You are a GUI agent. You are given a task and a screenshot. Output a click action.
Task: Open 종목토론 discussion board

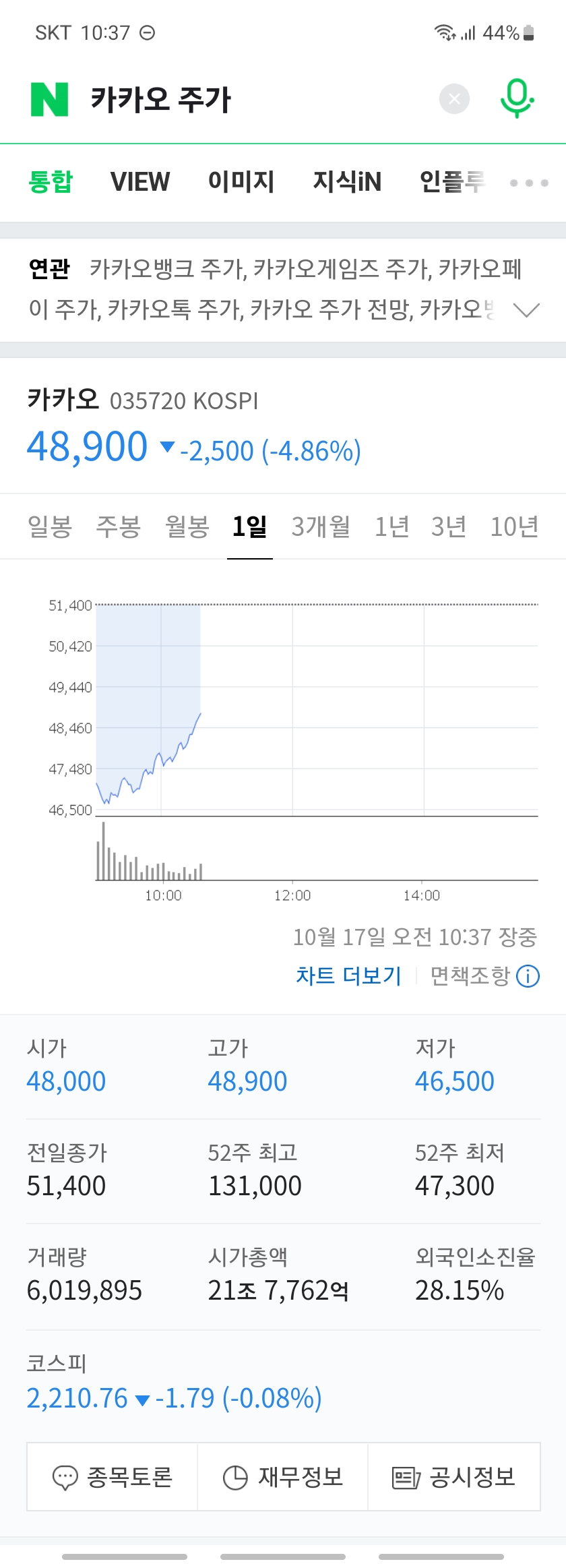tap(113, 1477)
